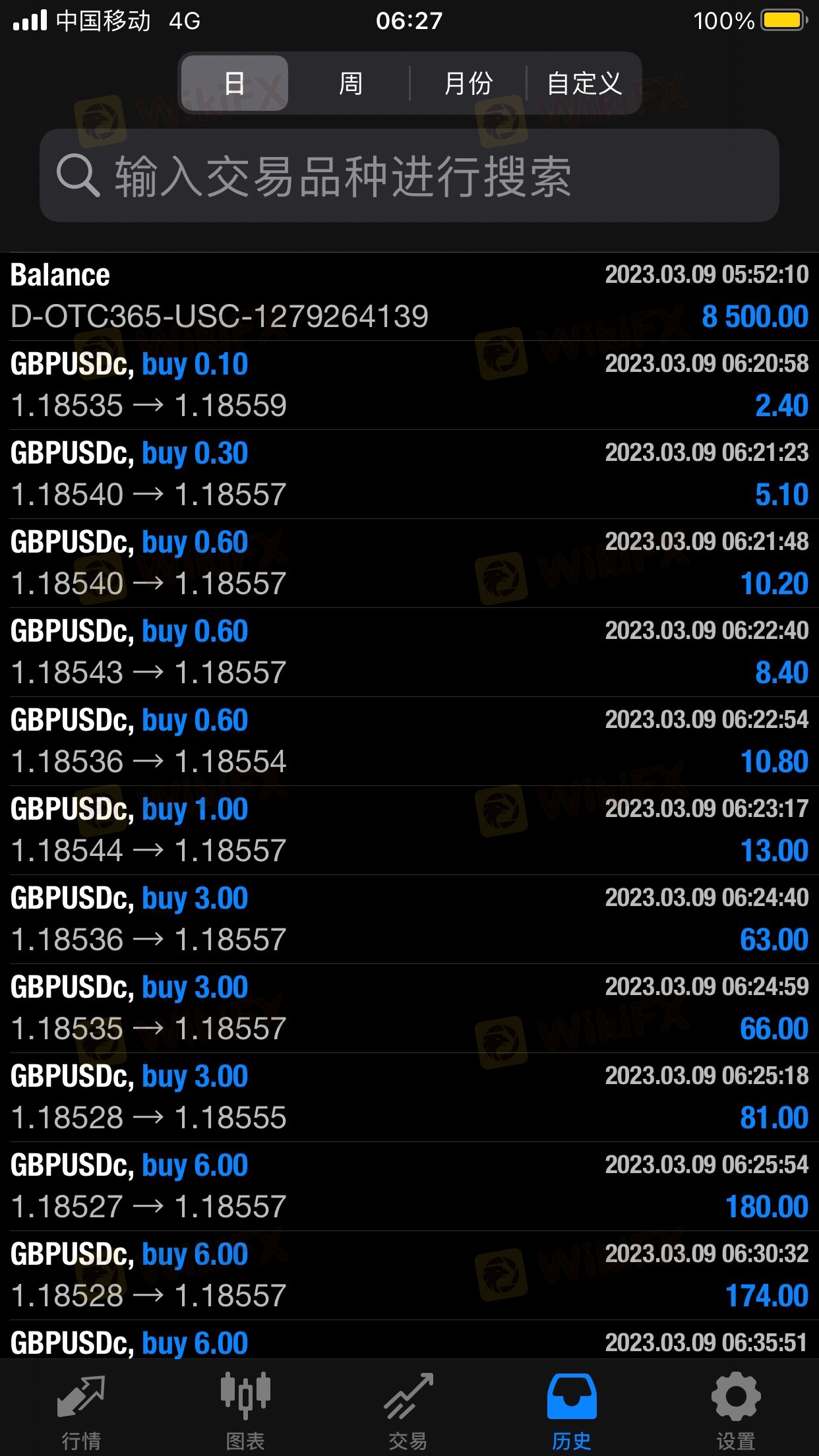Image resolution: width=819 pixels, height=1456 pixels.
Task: View trade with 63.00 profit
Action: pos(409,919)
